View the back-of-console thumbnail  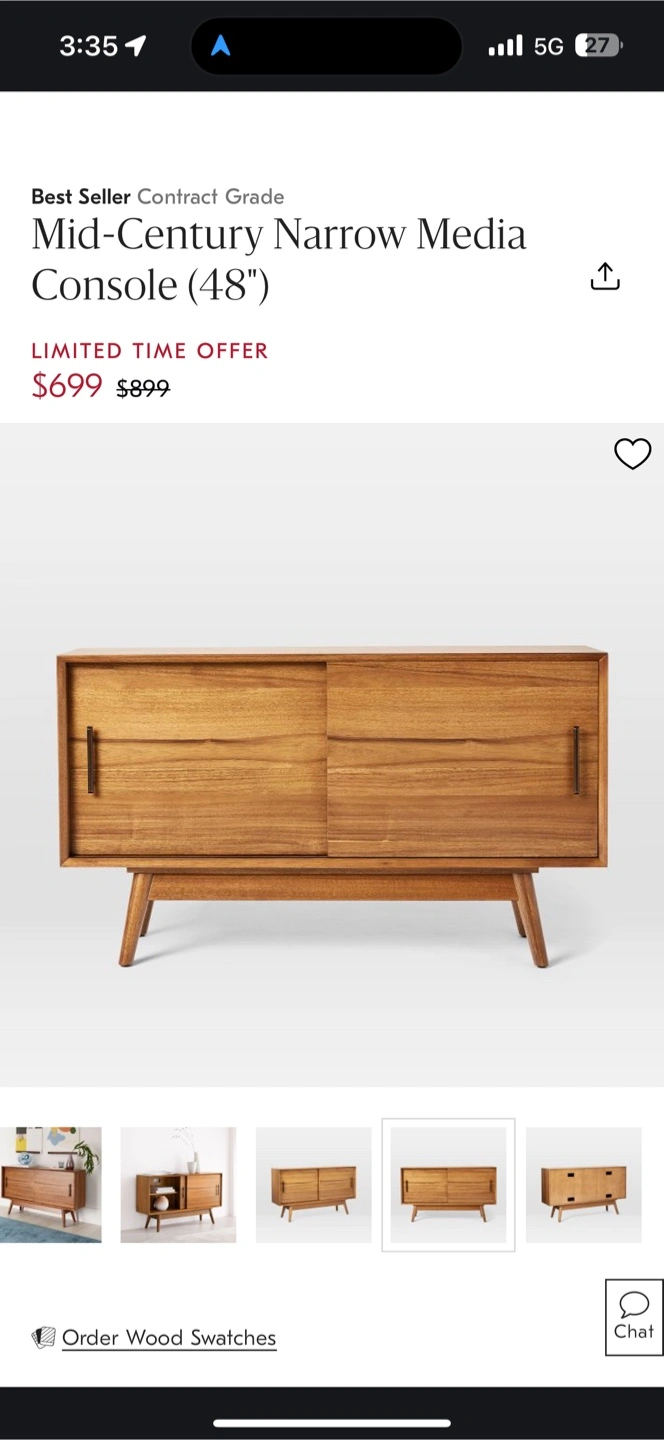[x=583, y=1185]
